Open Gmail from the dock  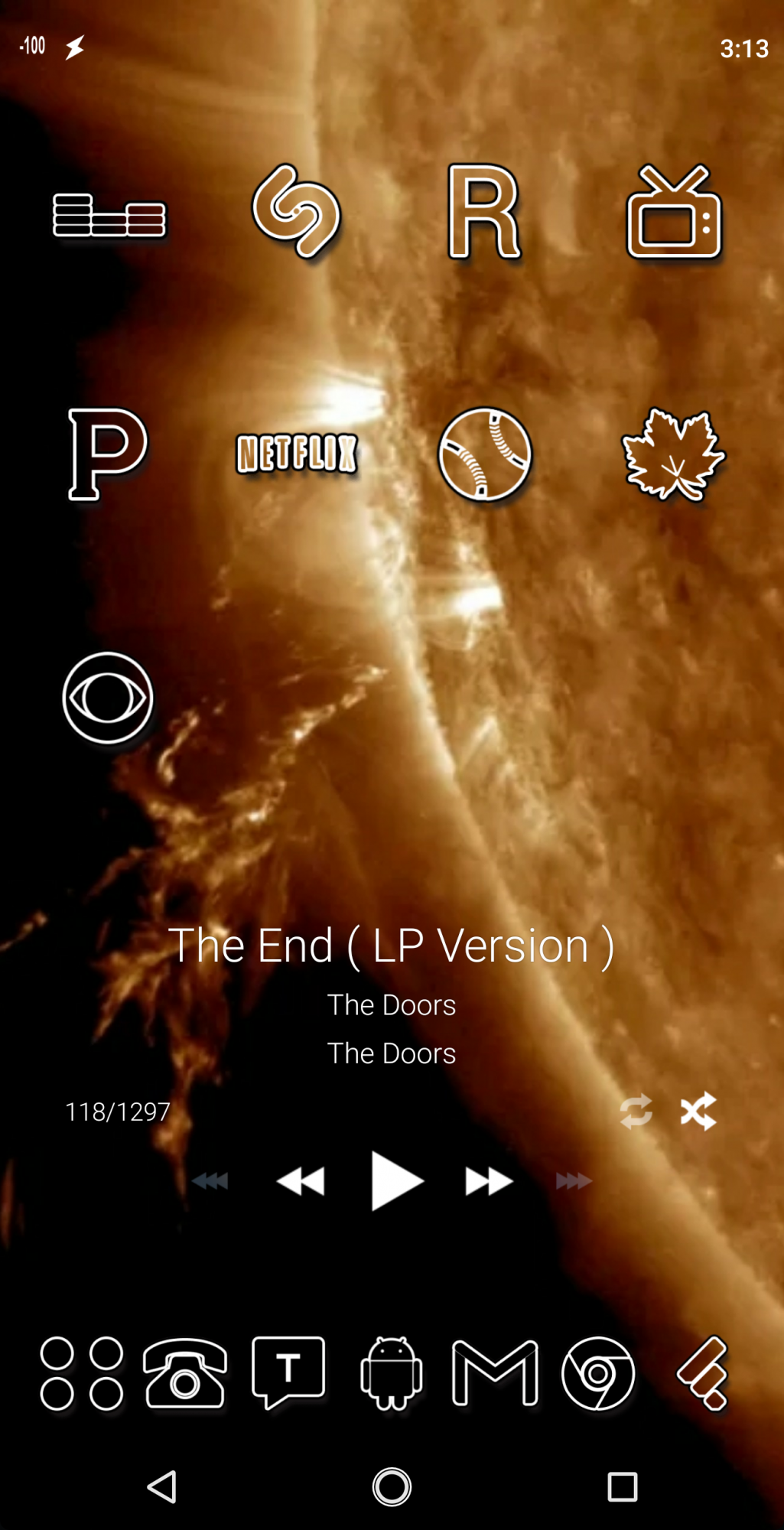click(495, 1373)
